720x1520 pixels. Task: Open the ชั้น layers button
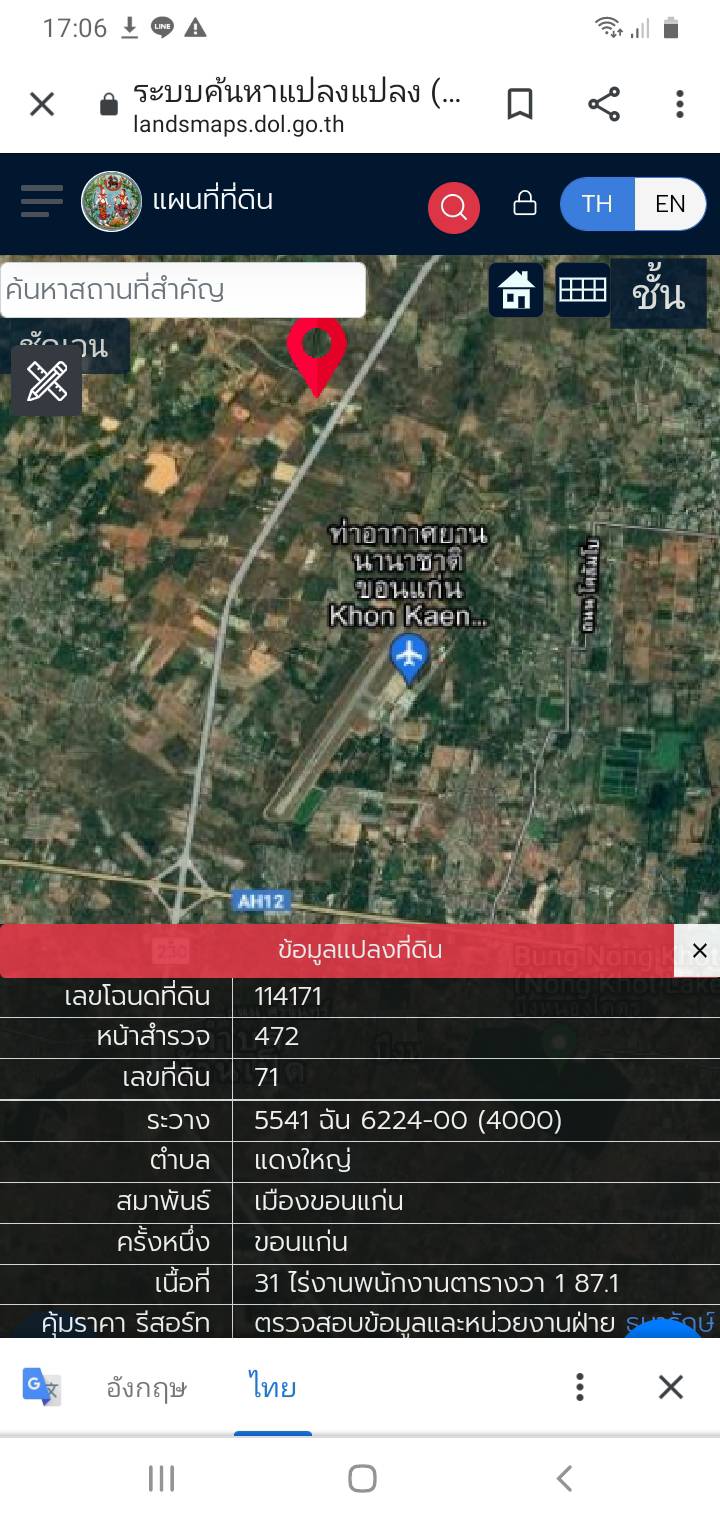click(x=658, y=294)
